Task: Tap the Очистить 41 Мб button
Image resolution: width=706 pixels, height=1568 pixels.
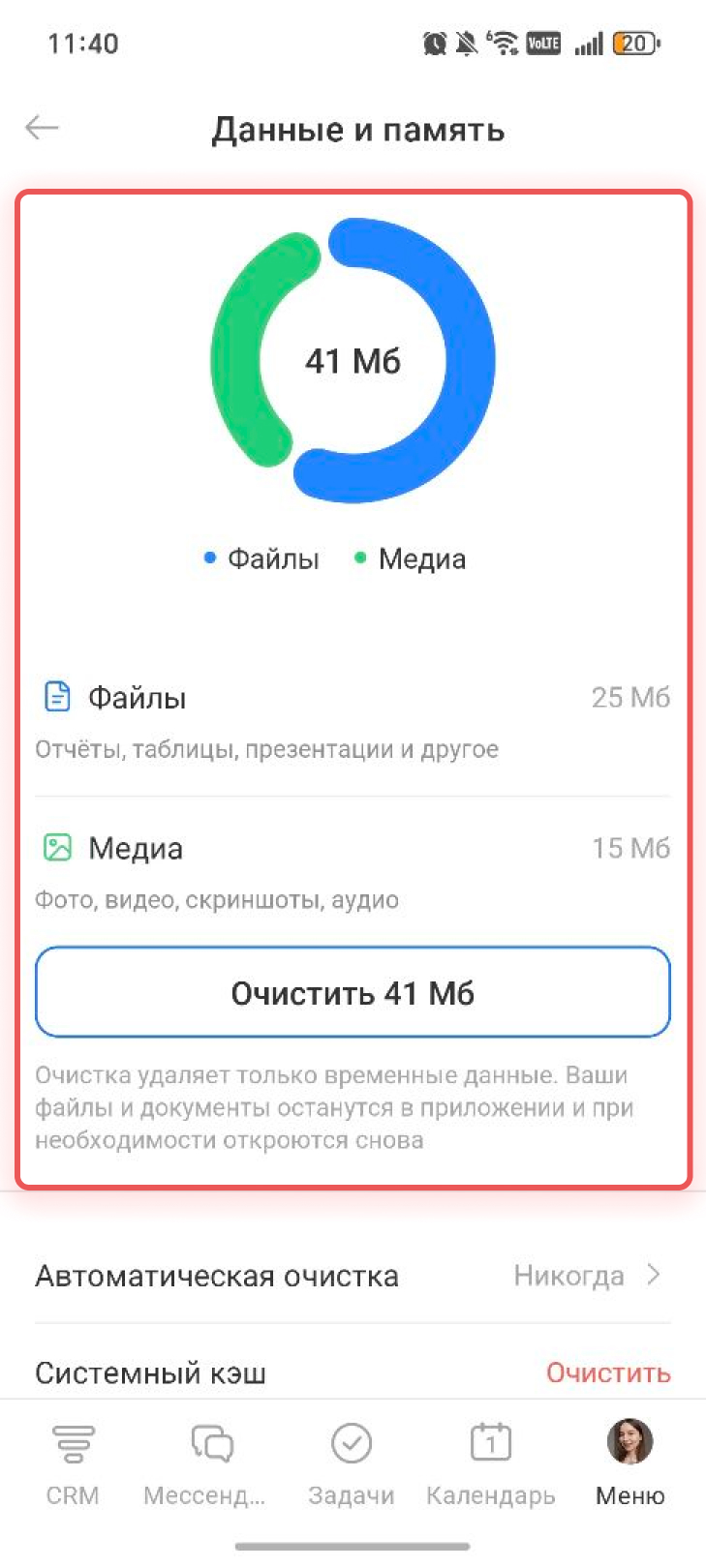Action: [353, 993]
